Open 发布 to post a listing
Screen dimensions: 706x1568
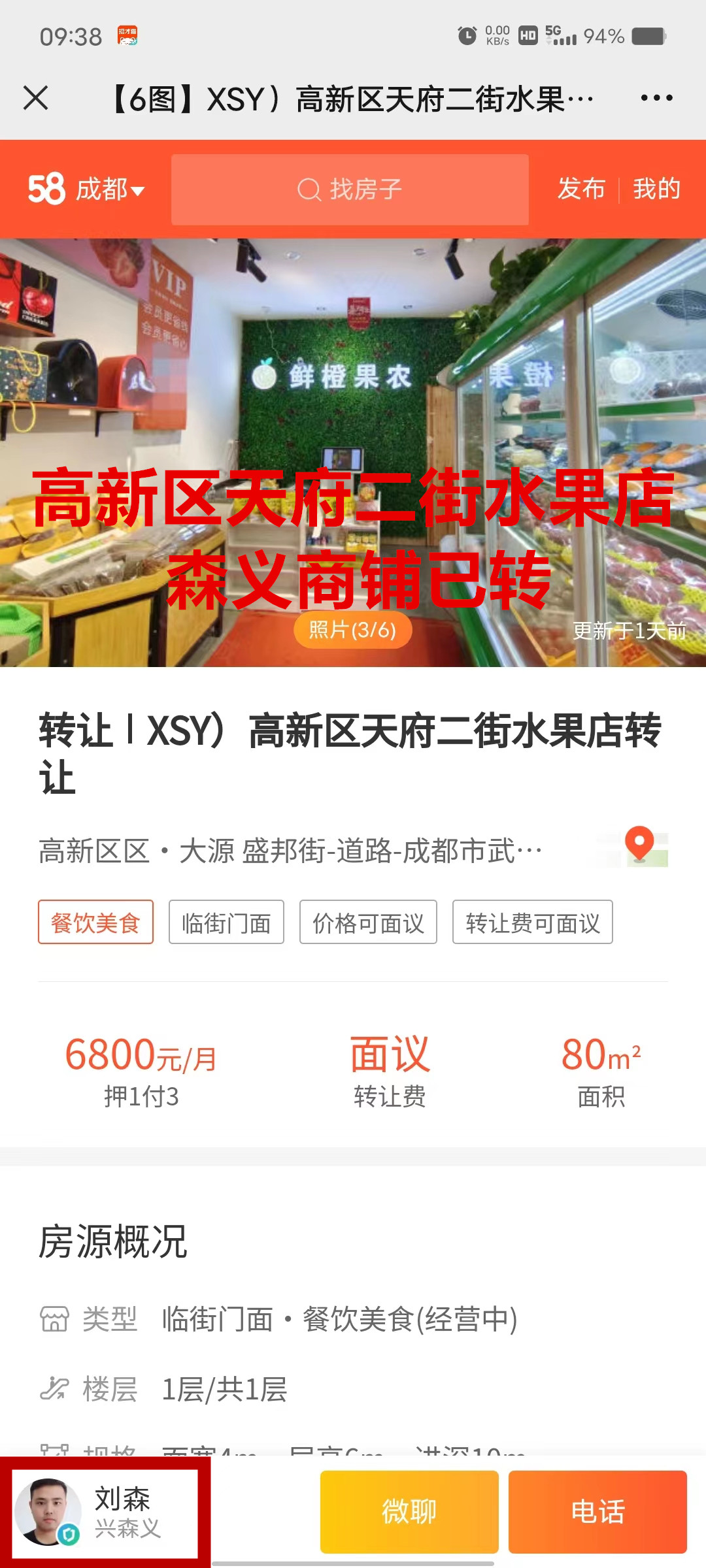click(581, 189)
